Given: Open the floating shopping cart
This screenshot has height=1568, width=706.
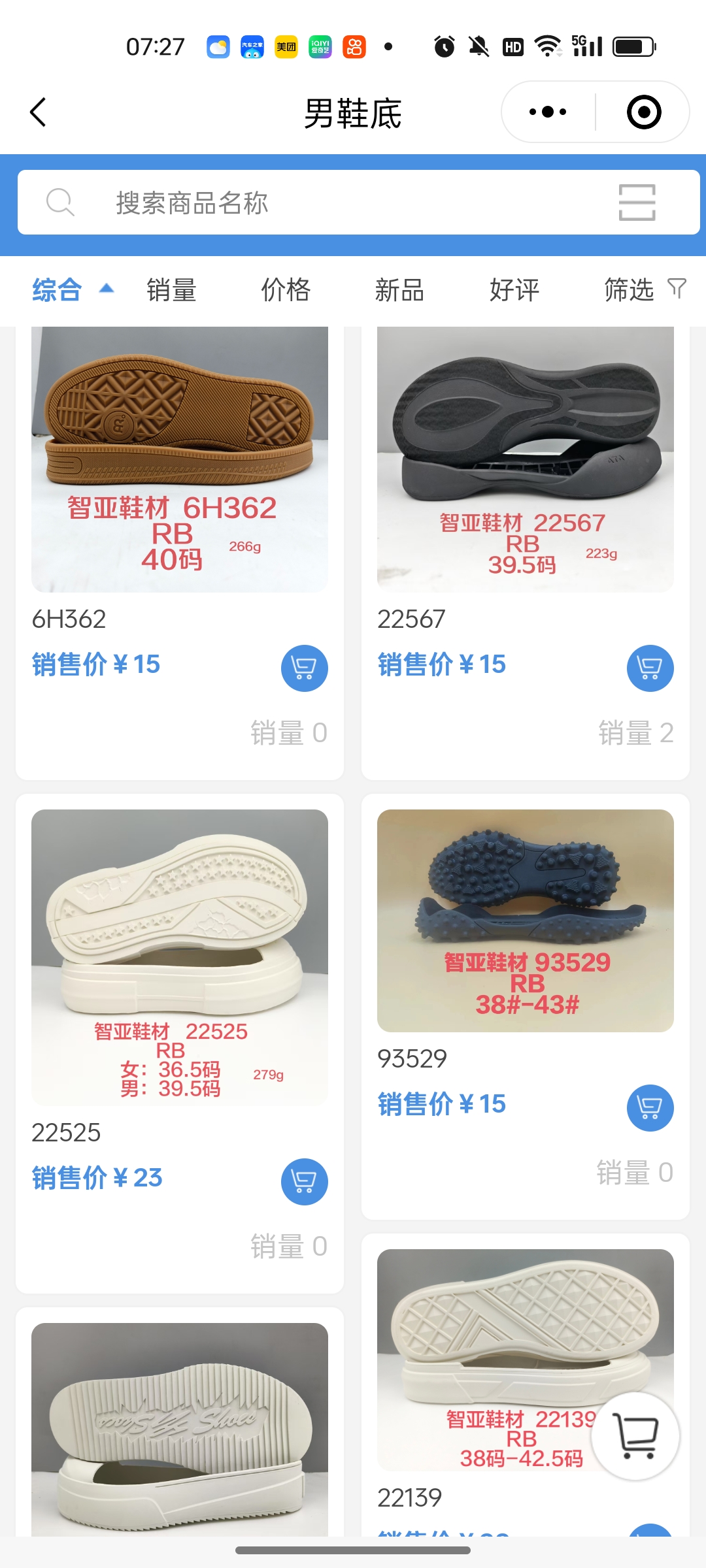Looking at the screenshot, I should coord(636,1435).
